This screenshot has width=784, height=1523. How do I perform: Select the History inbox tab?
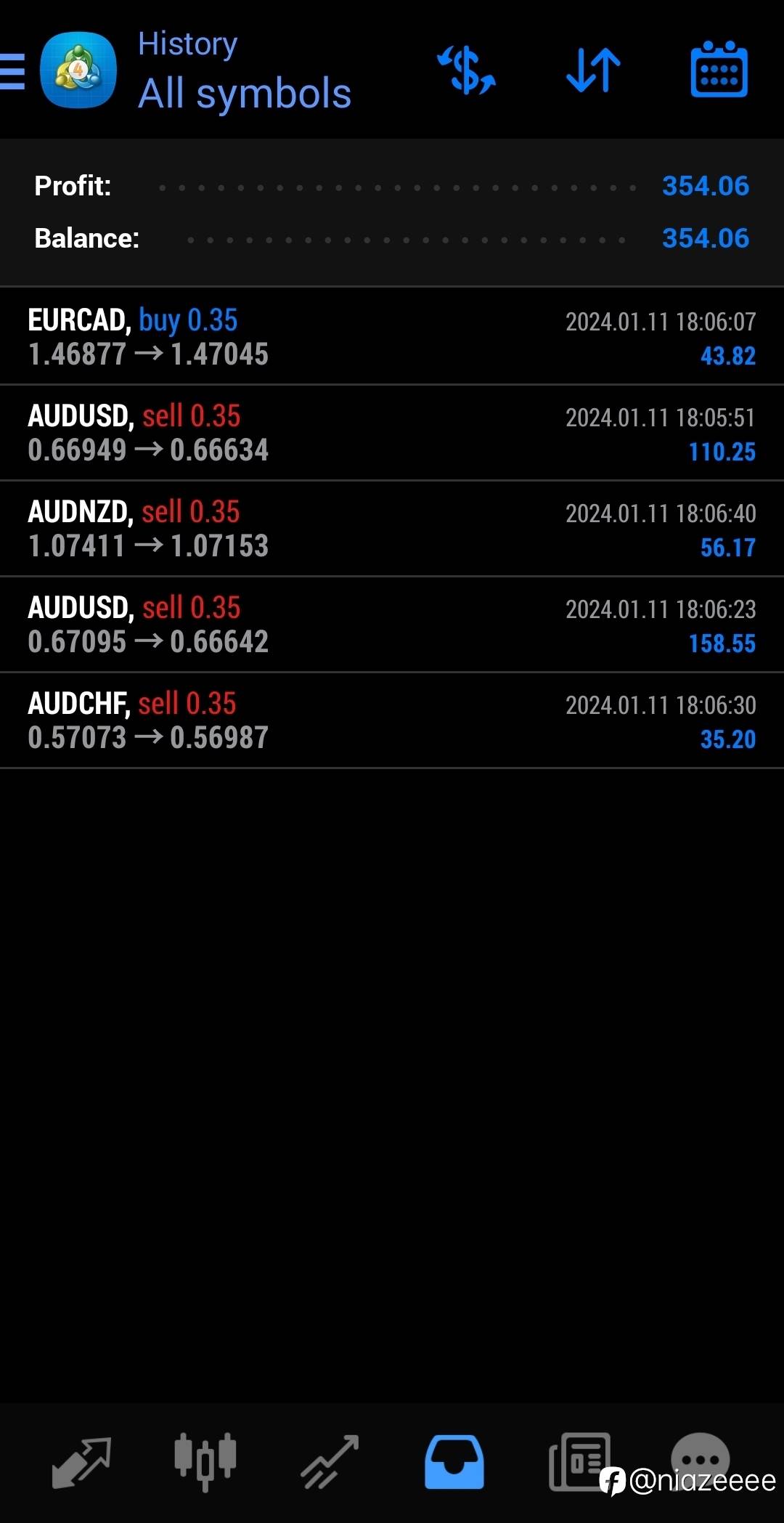coord(454,1461)
